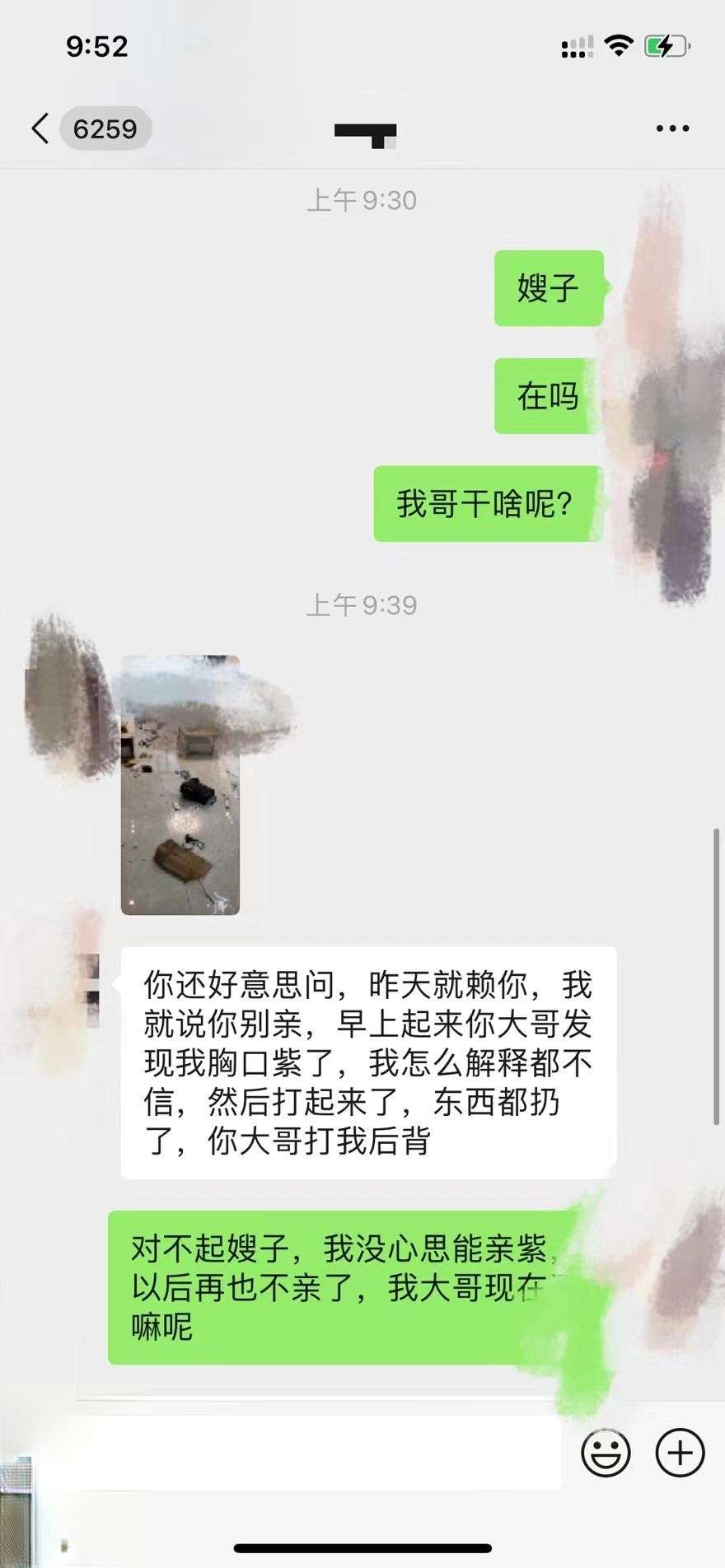Open the three-dot chat info menu
This screenshot has height=1568, width=725.
672,128
